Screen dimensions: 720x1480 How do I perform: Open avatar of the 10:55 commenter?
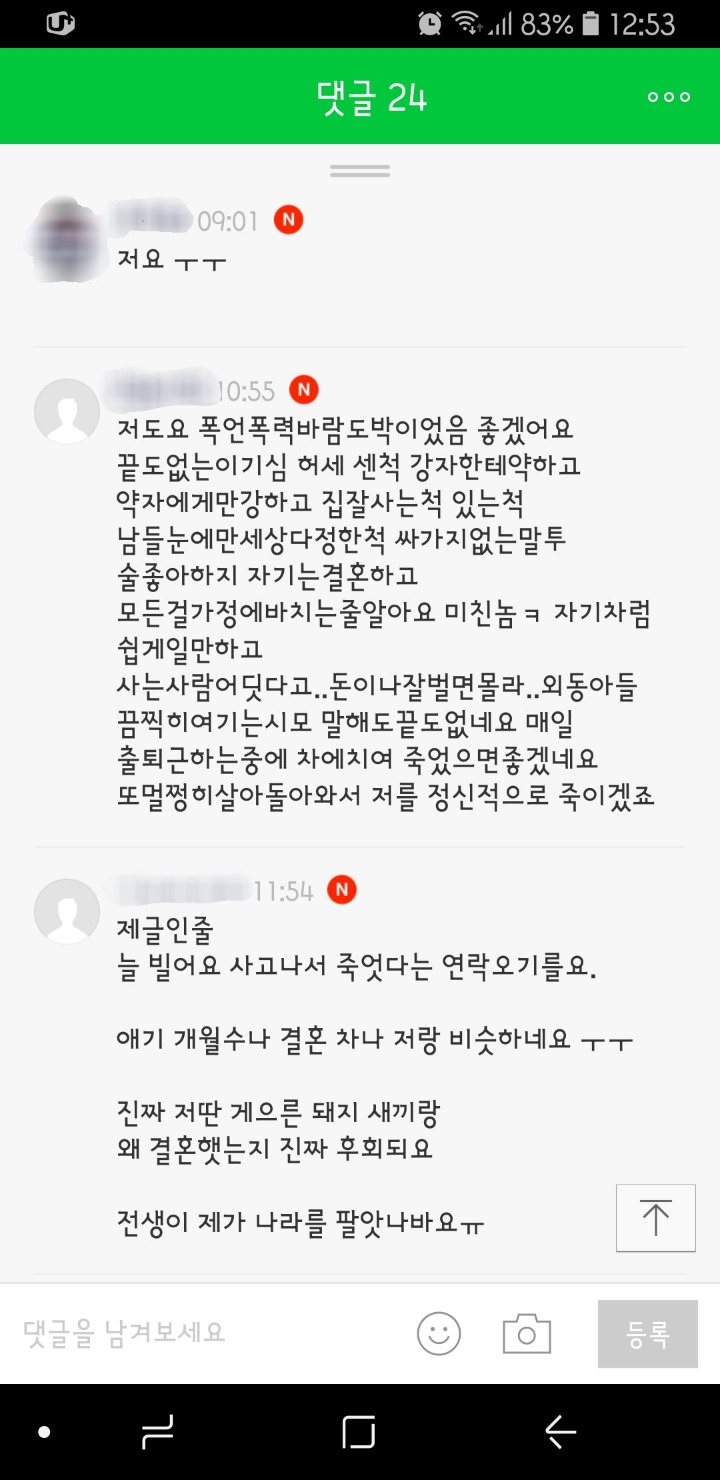(x=67, y=411)
